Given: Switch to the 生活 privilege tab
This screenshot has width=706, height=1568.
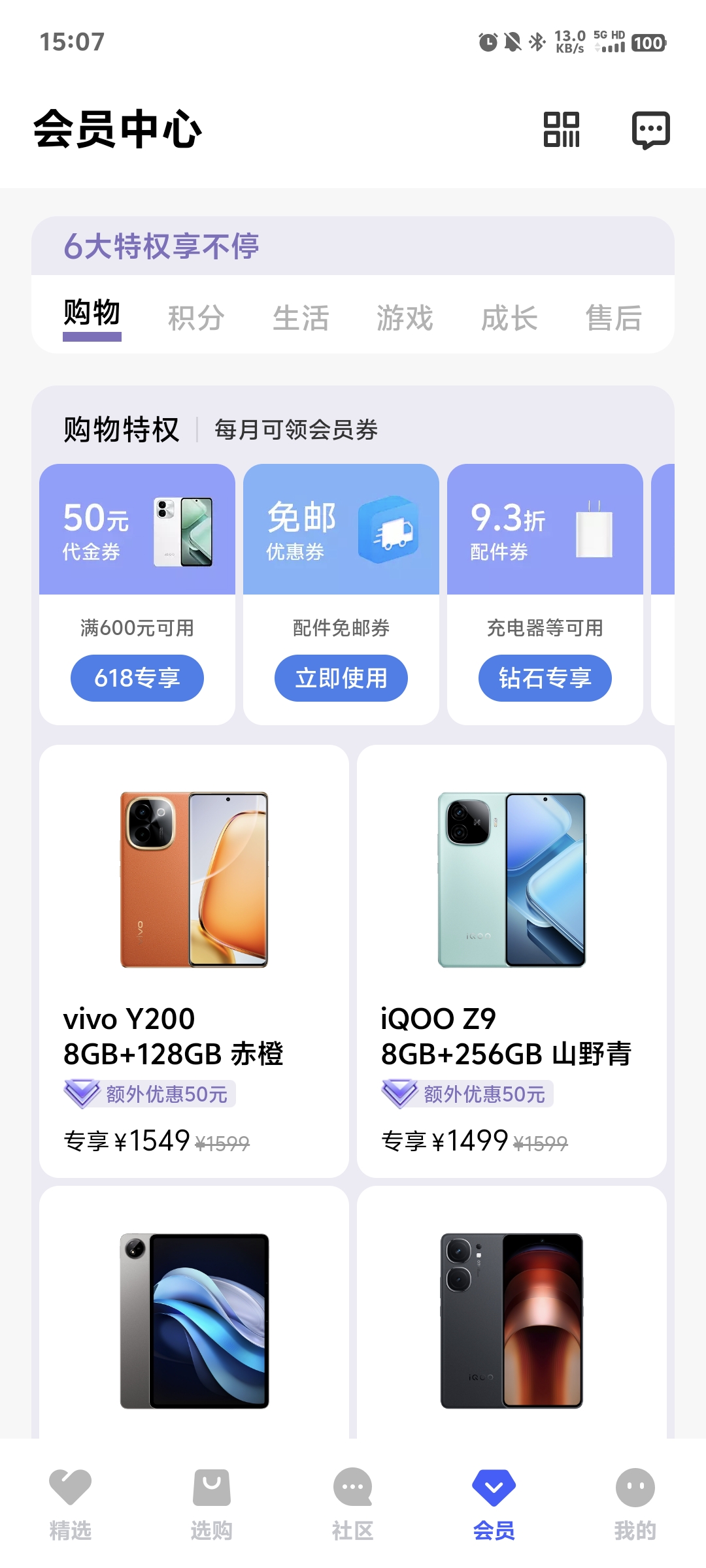Looking at the screenshot, I should 301,318.
